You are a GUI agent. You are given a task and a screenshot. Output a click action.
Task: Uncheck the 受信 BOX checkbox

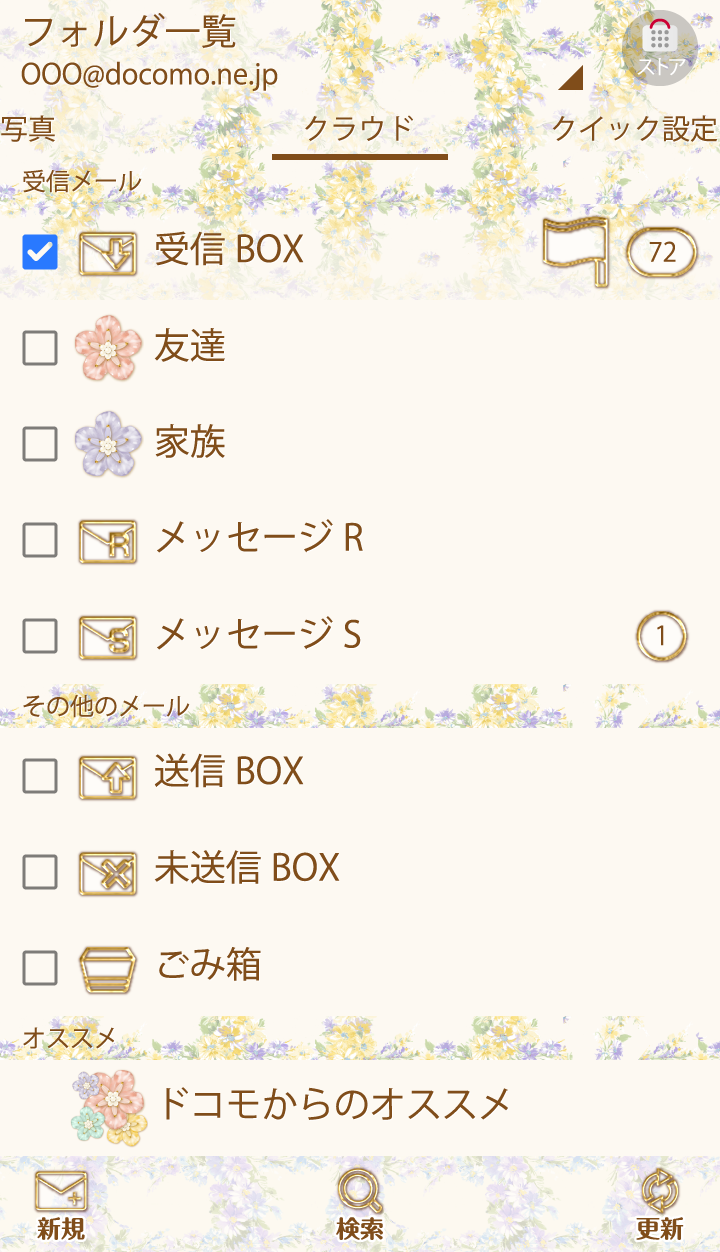click(40, 252)
